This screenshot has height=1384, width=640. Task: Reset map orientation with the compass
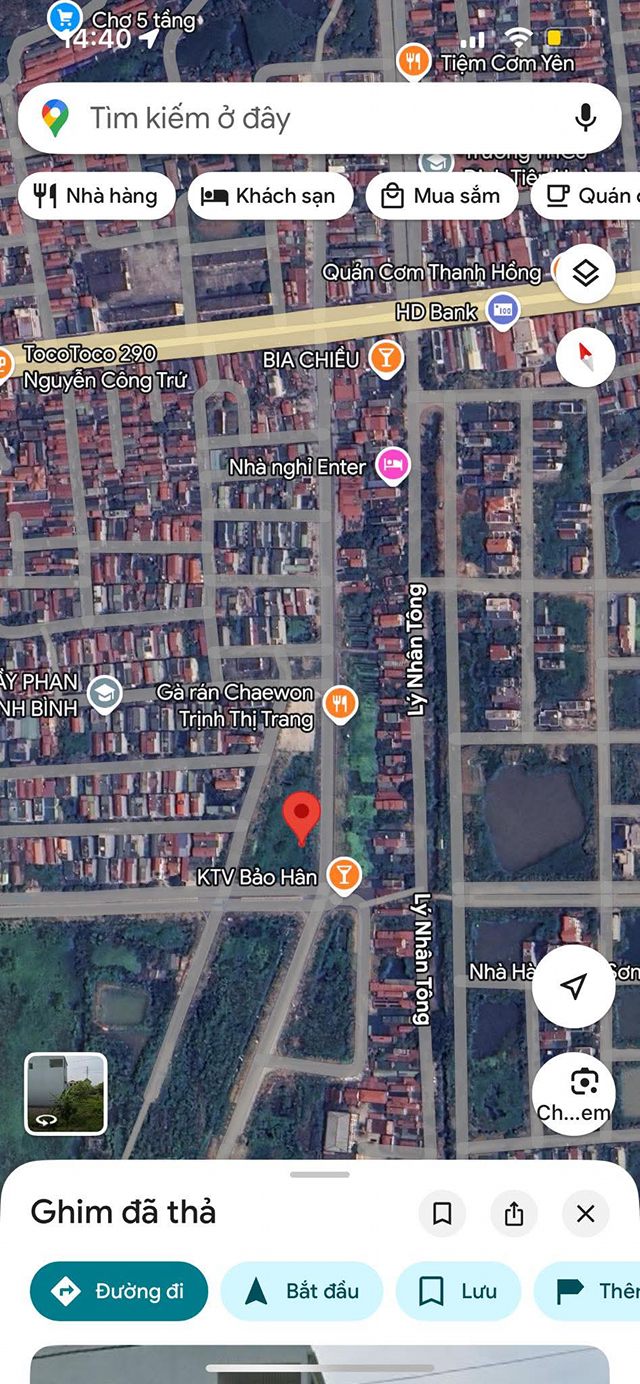click(x=585, y=355)
